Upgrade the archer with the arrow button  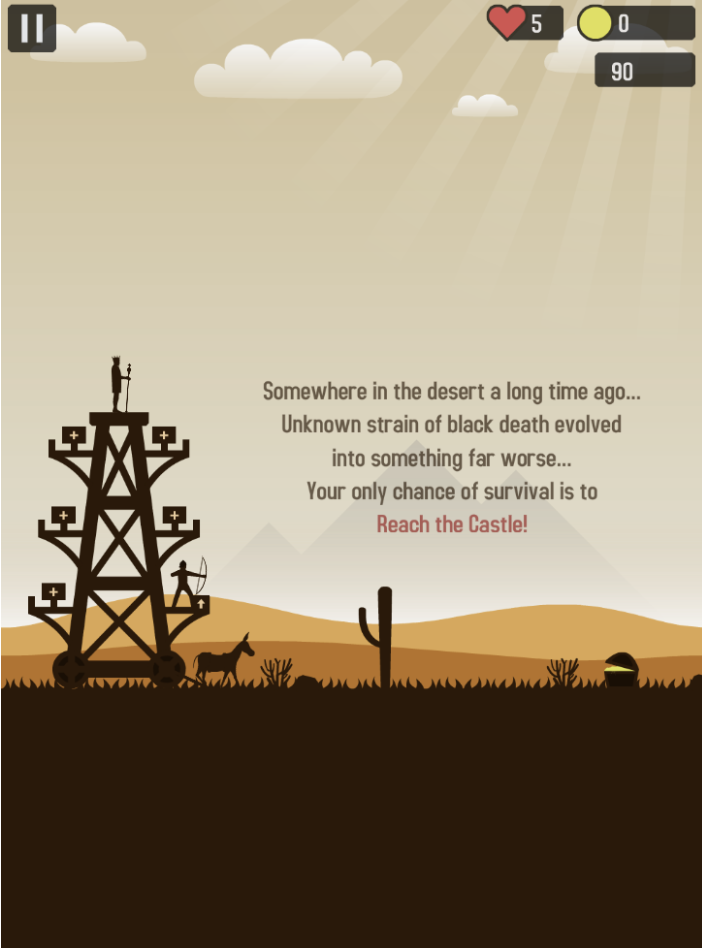click(x=200, y=604)
